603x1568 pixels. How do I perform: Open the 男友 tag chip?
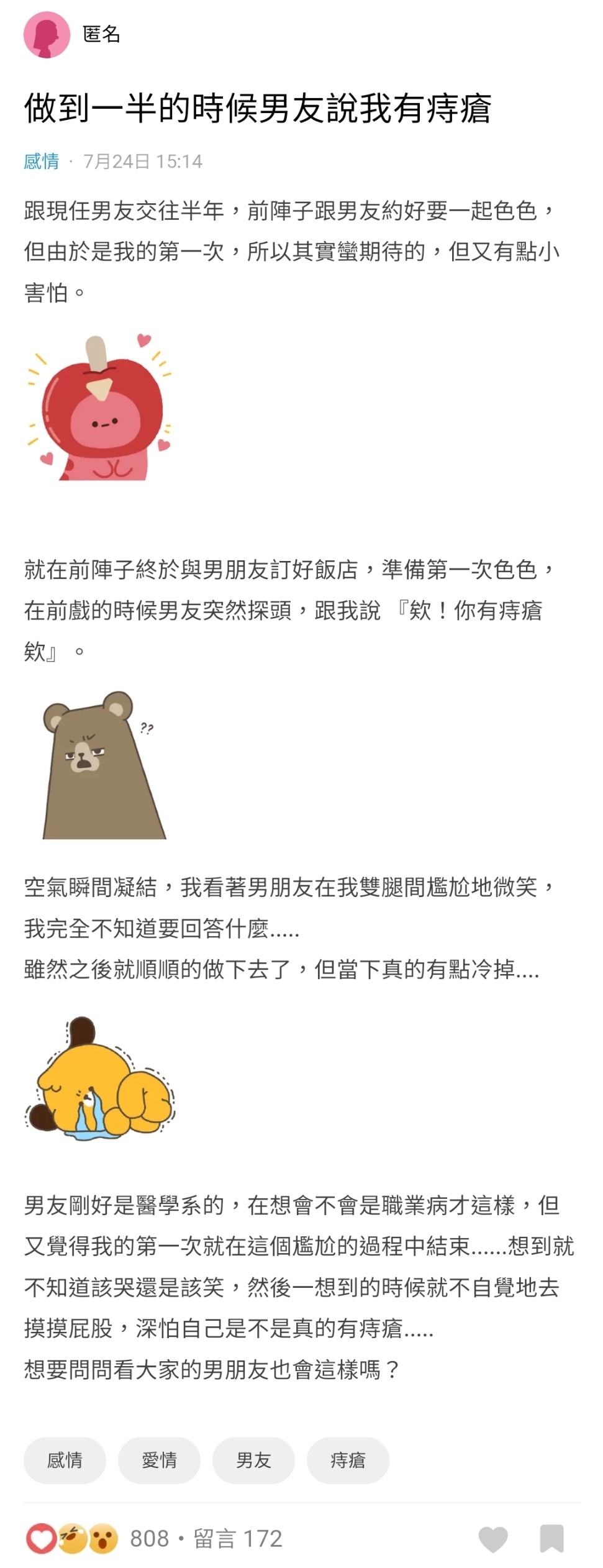tap(253, 1460)
